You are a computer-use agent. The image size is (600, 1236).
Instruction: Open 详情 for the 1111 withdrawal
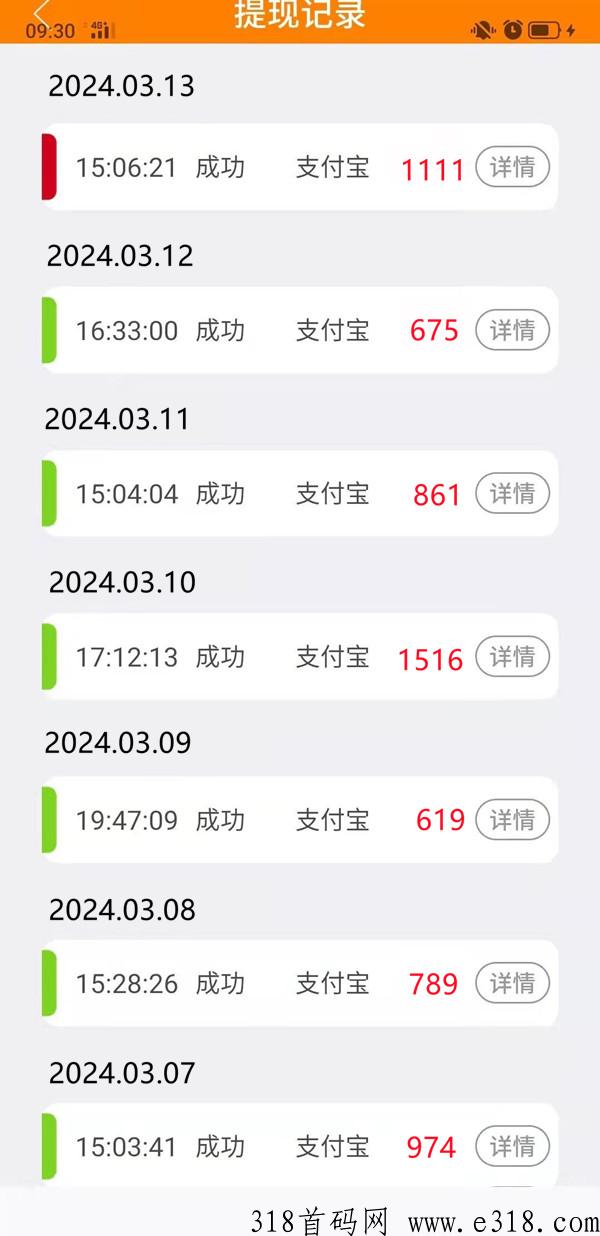click(512, 167)
